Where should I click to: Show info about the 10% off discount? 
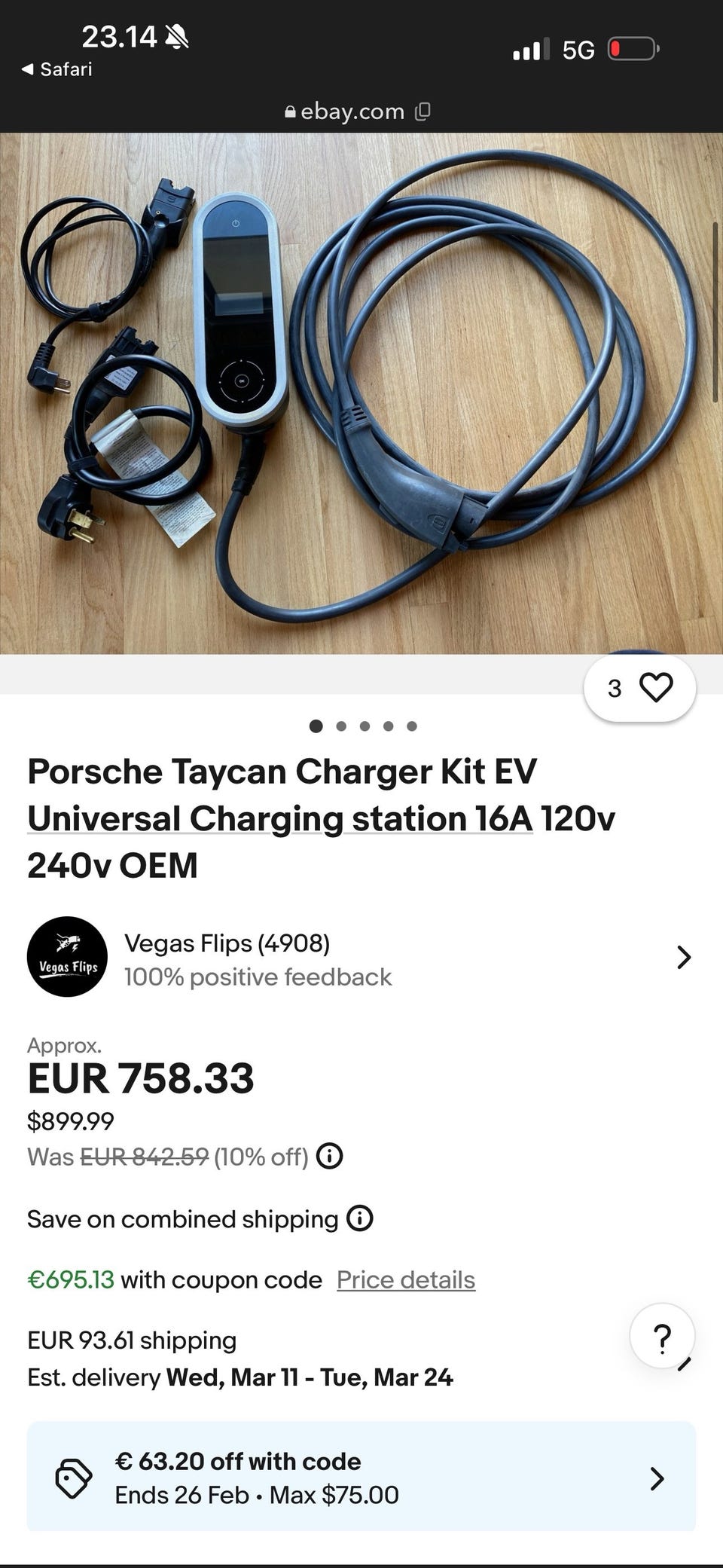(x=329, y=1156)
